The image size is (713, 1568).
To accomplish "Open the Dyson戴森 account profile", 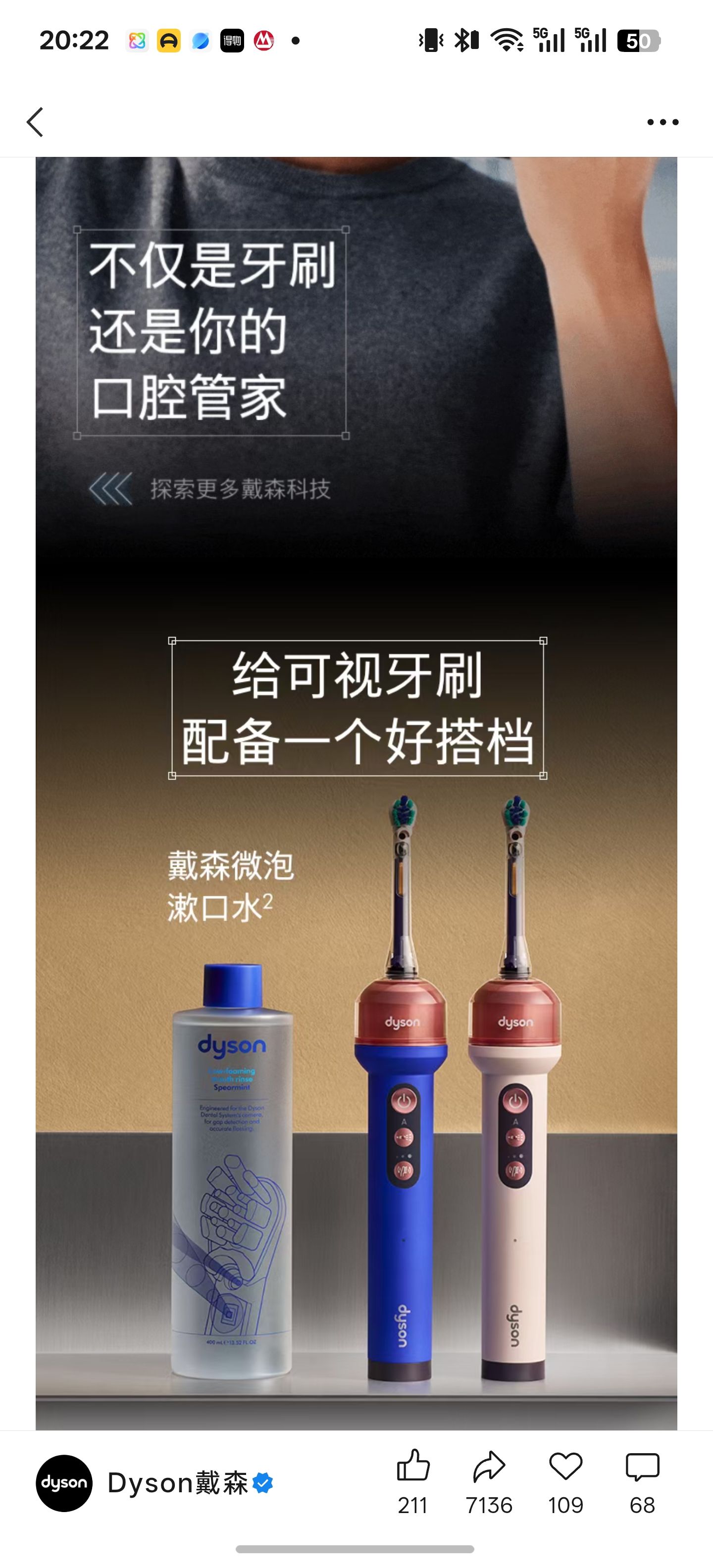I will [x=154, y=1483].
